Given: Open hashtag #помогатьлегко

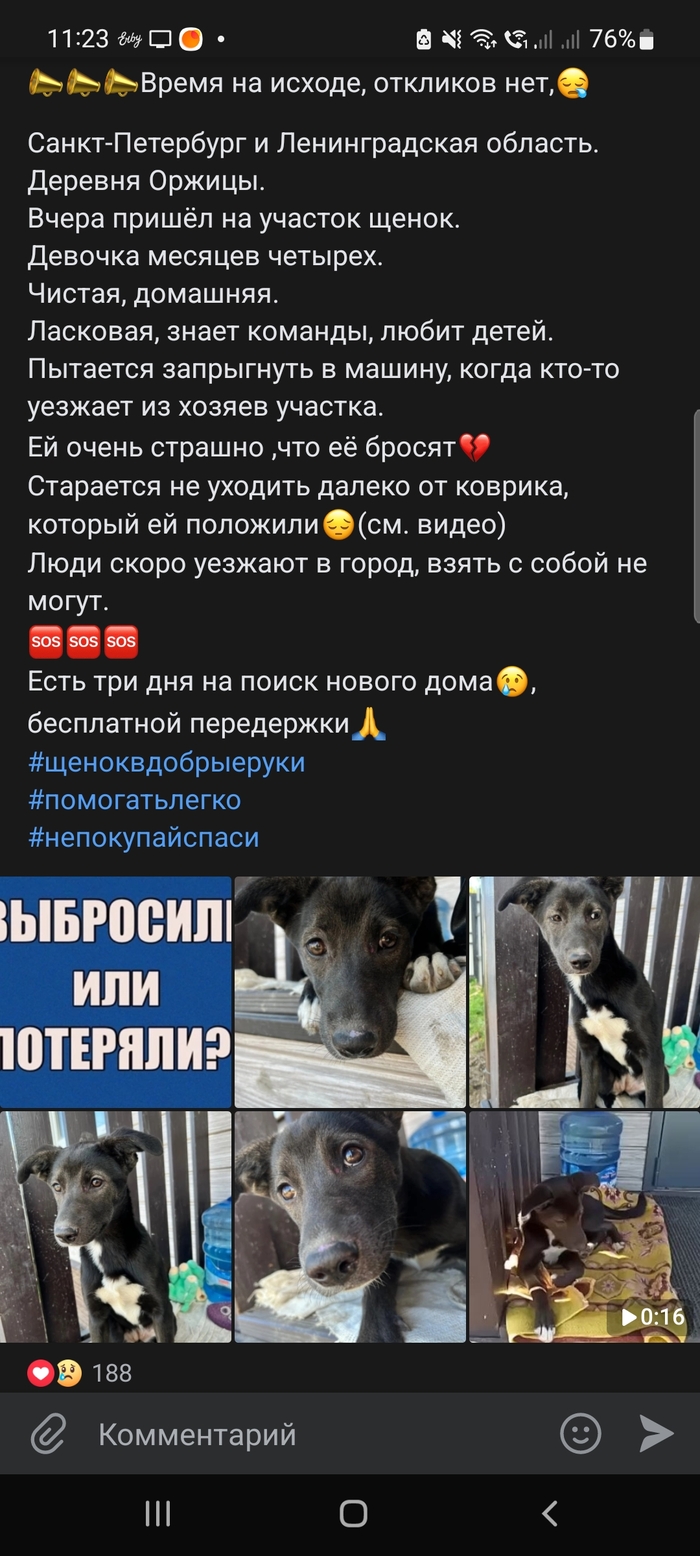Looking at the screenshot, I should (134, 800).
